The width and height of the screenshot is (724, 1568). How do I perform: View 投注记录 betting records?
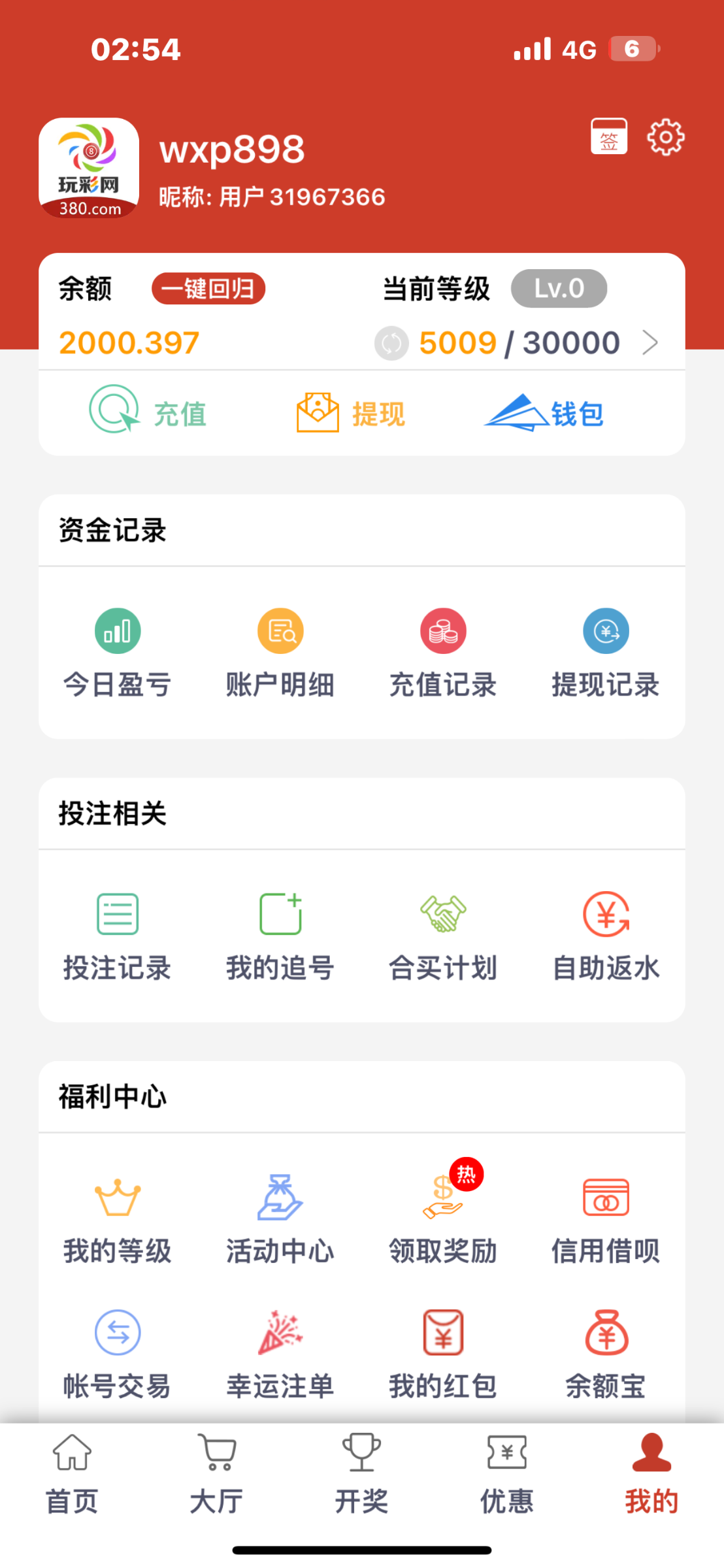(x=118, y=936)
